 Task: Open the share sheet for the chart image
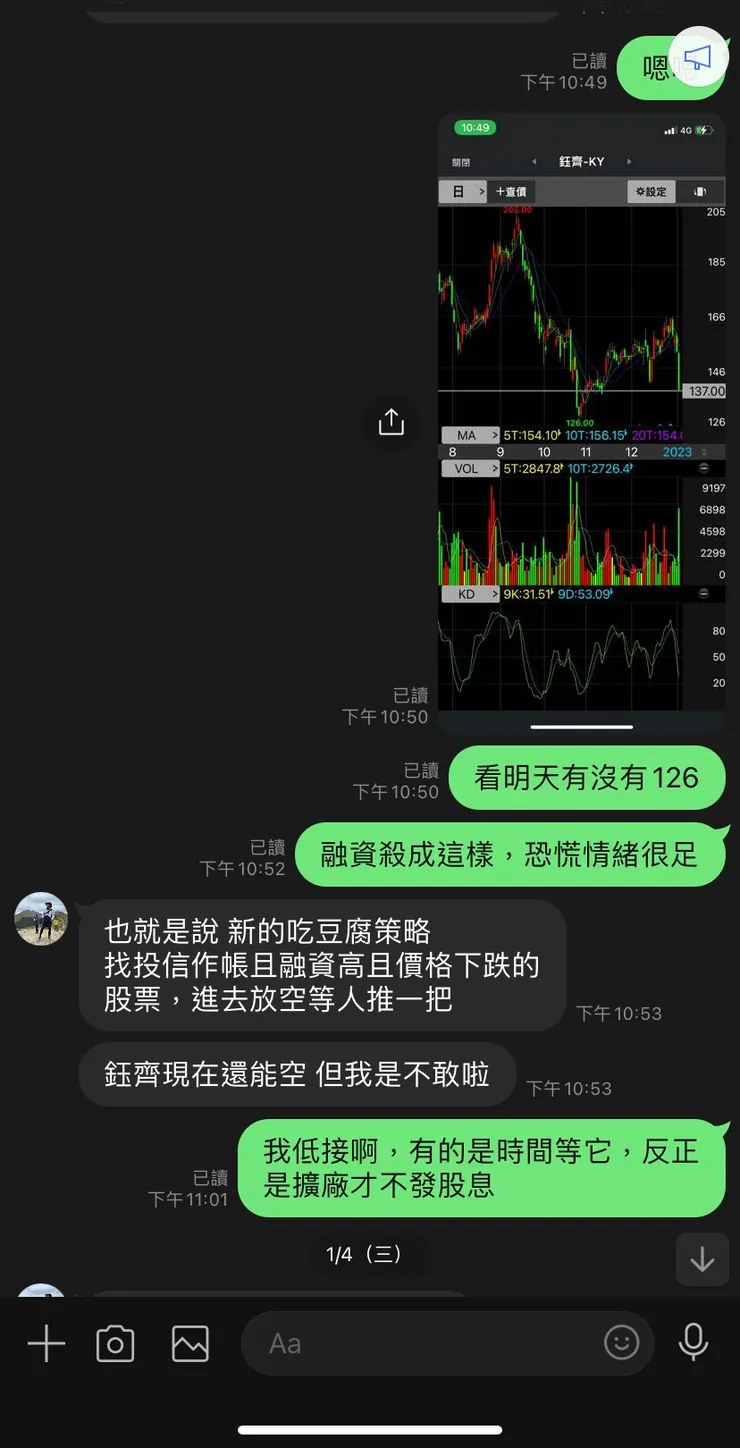[390, 423]
